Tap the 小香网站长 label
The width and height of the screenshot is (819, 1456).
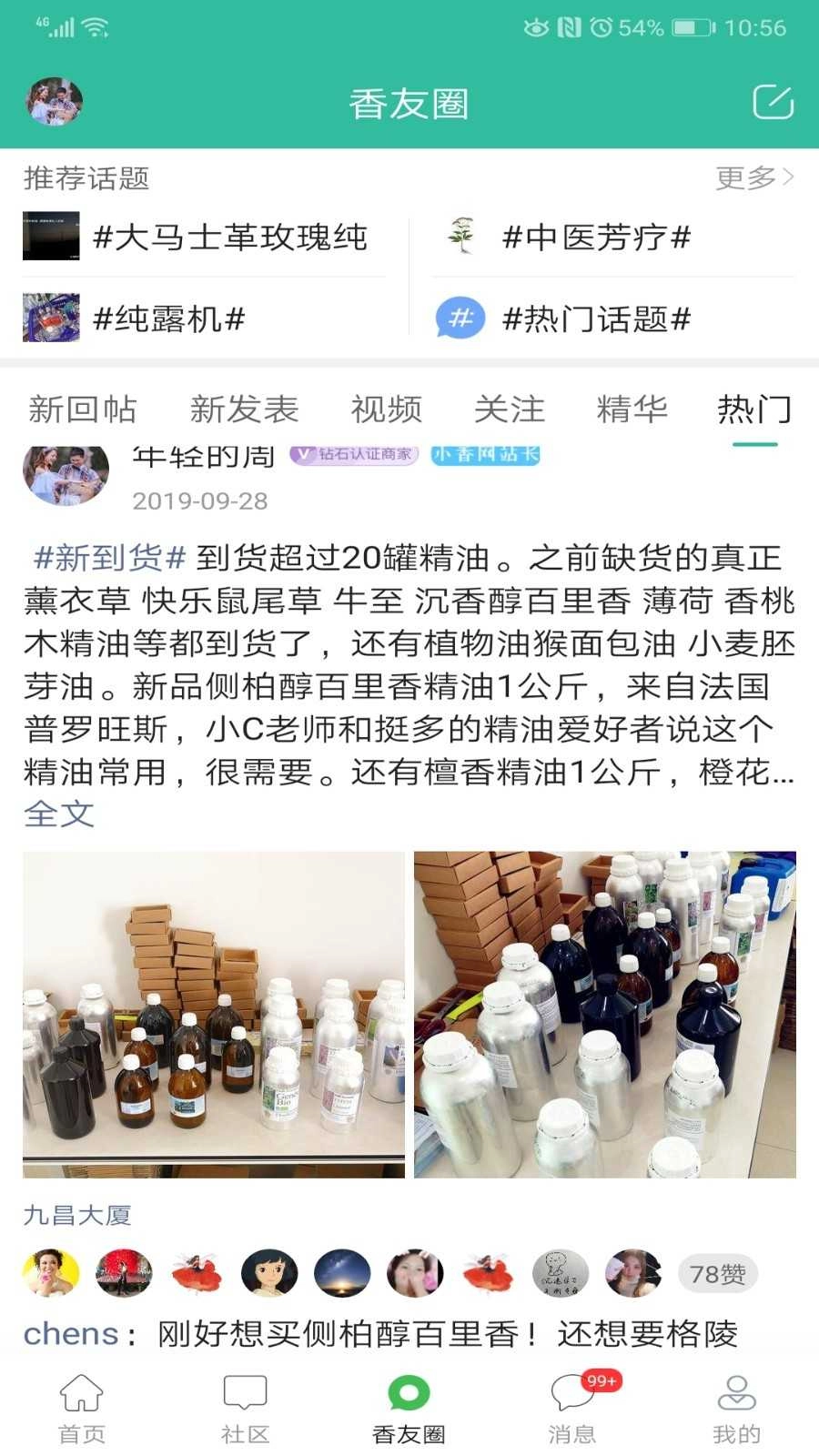[x=485, y=455]
